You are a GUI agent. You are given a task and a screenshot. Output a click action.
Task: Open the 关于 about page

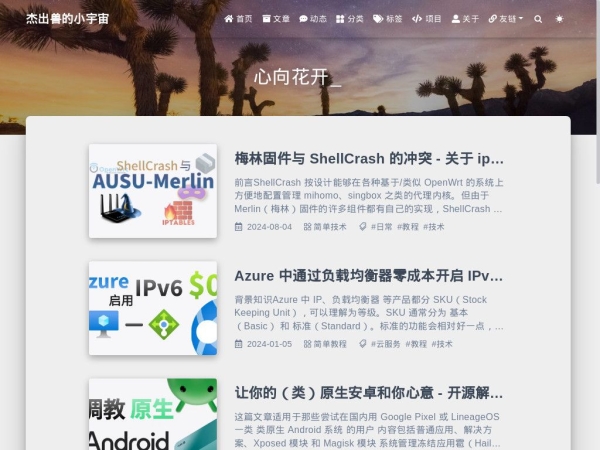[465, 19]
